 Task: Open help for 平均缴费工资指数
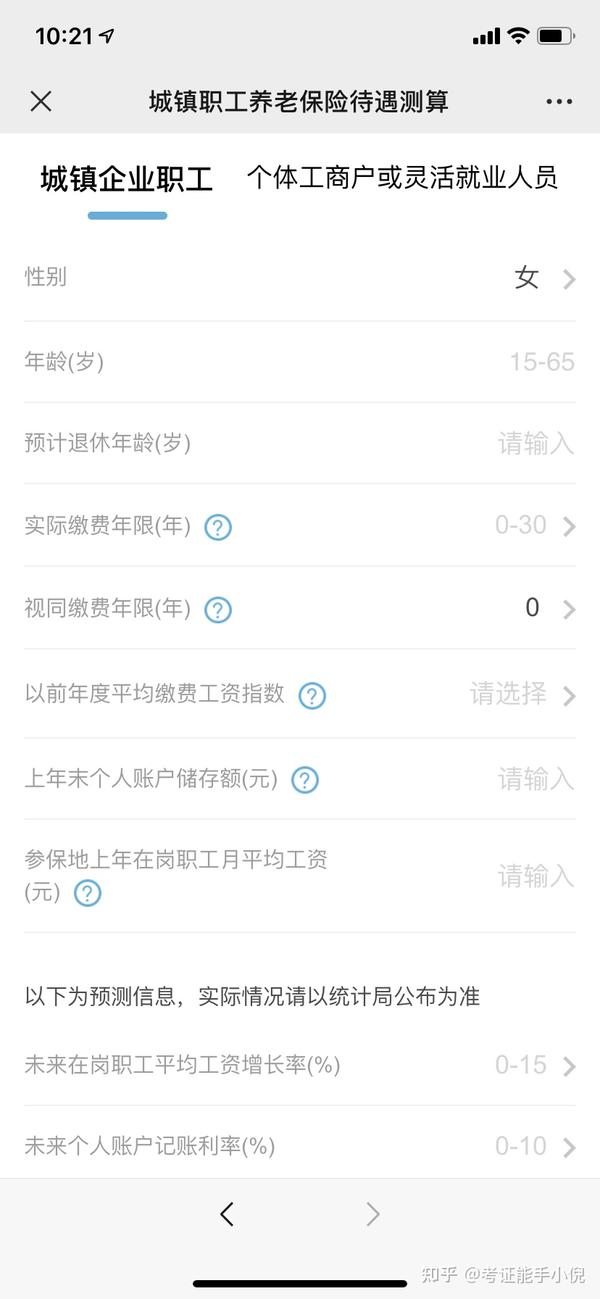[312, 695]
